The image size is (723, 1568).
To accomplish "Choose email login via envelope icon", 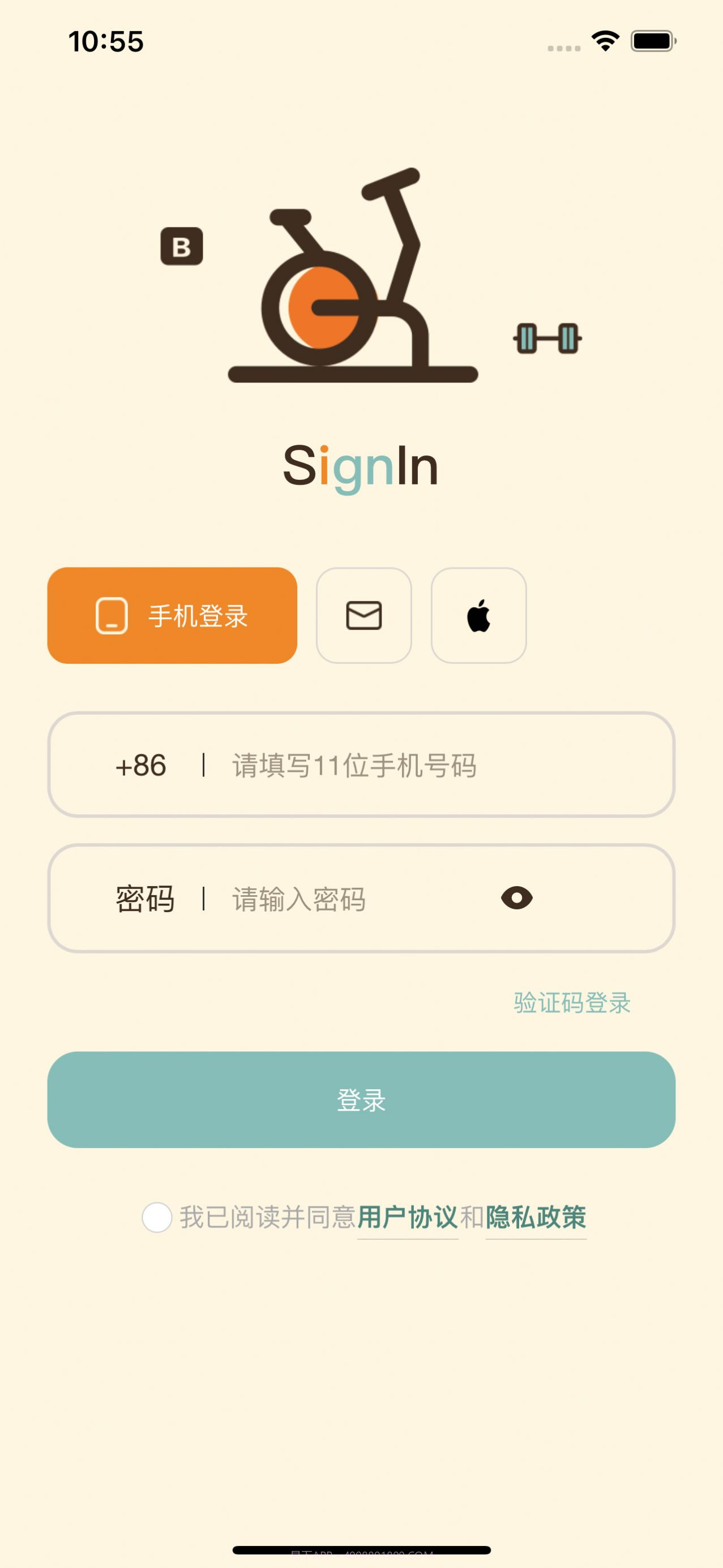I will tap(363, 616).
